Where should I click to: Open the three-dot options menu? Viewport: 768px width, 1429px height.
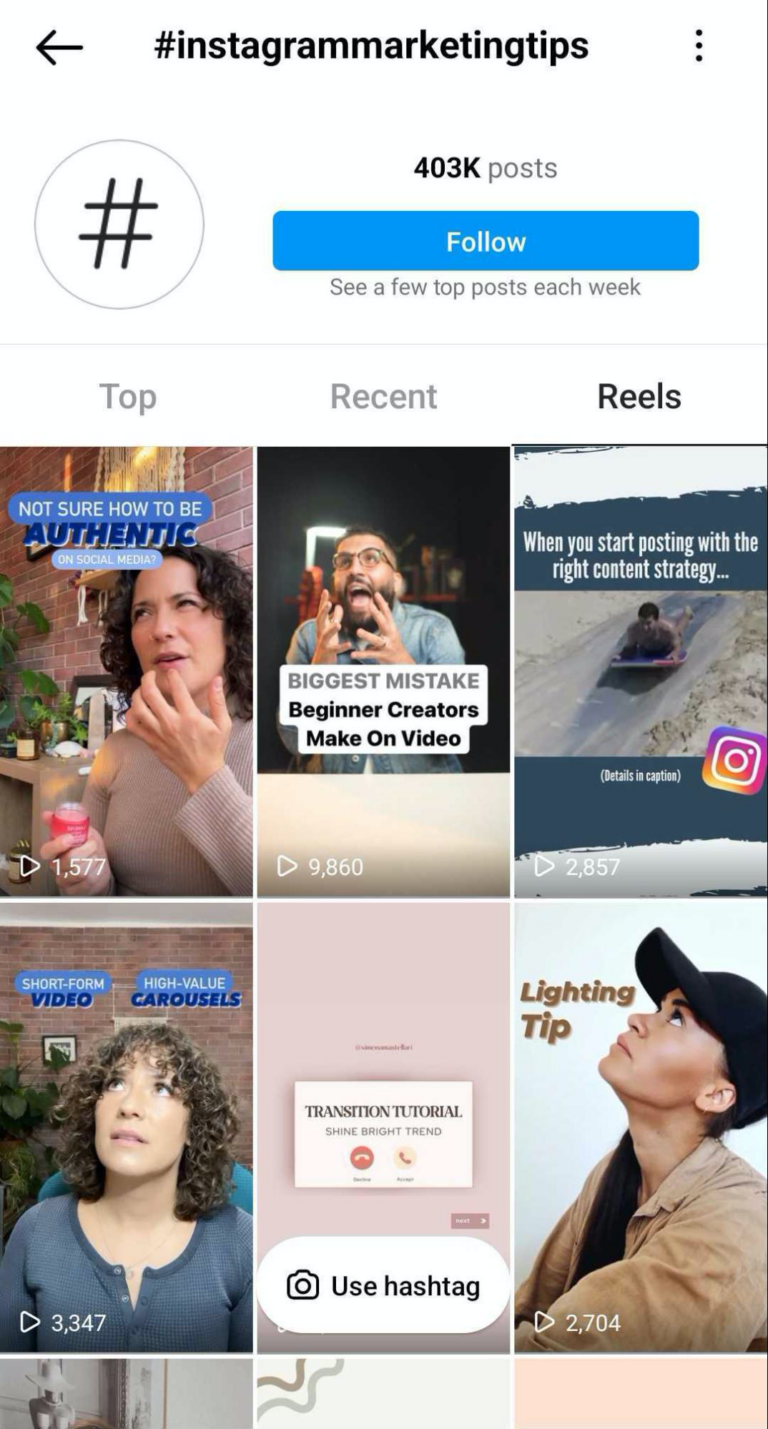coord(700,45)
